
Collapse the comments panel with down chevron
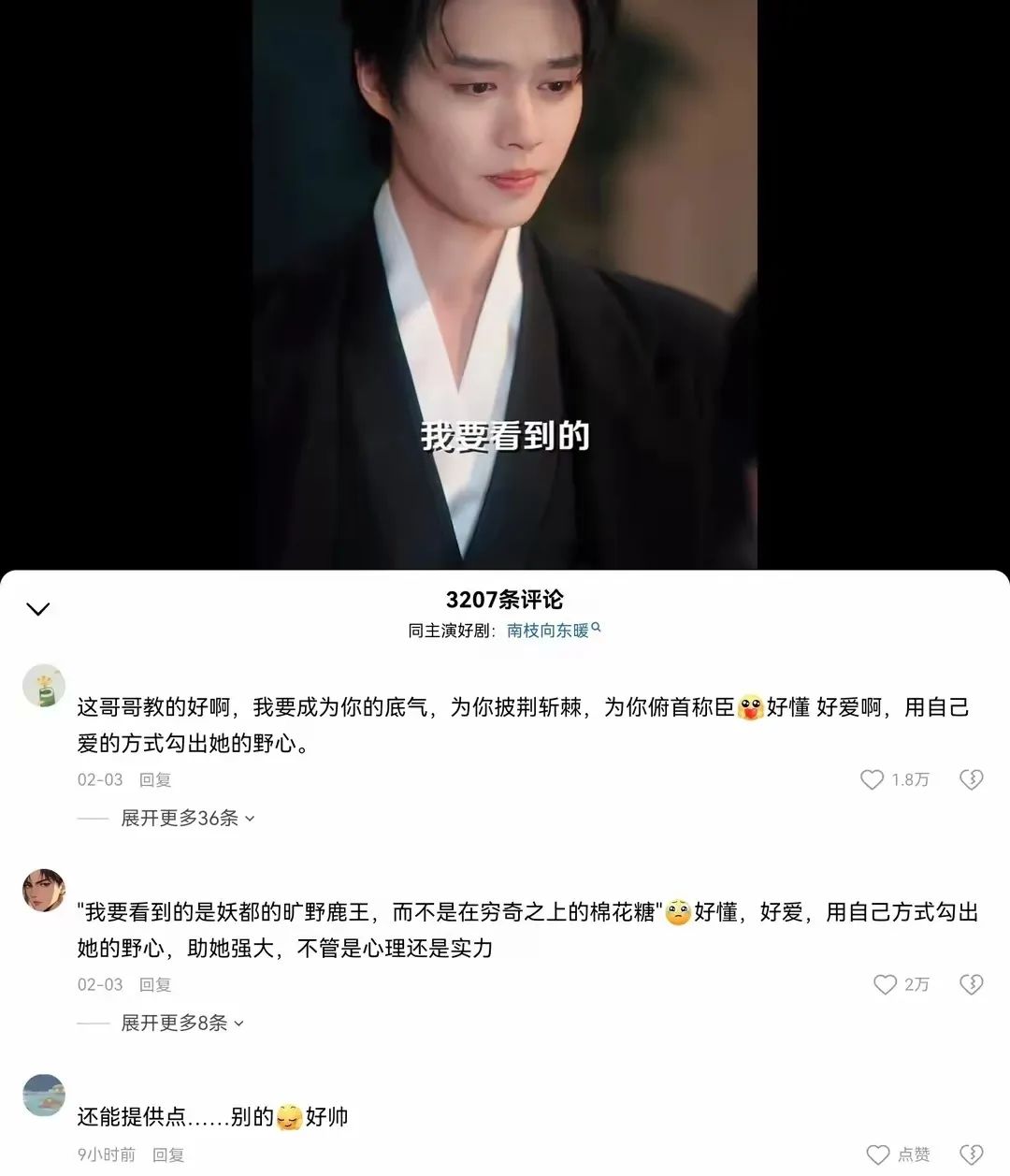(37, 610)
